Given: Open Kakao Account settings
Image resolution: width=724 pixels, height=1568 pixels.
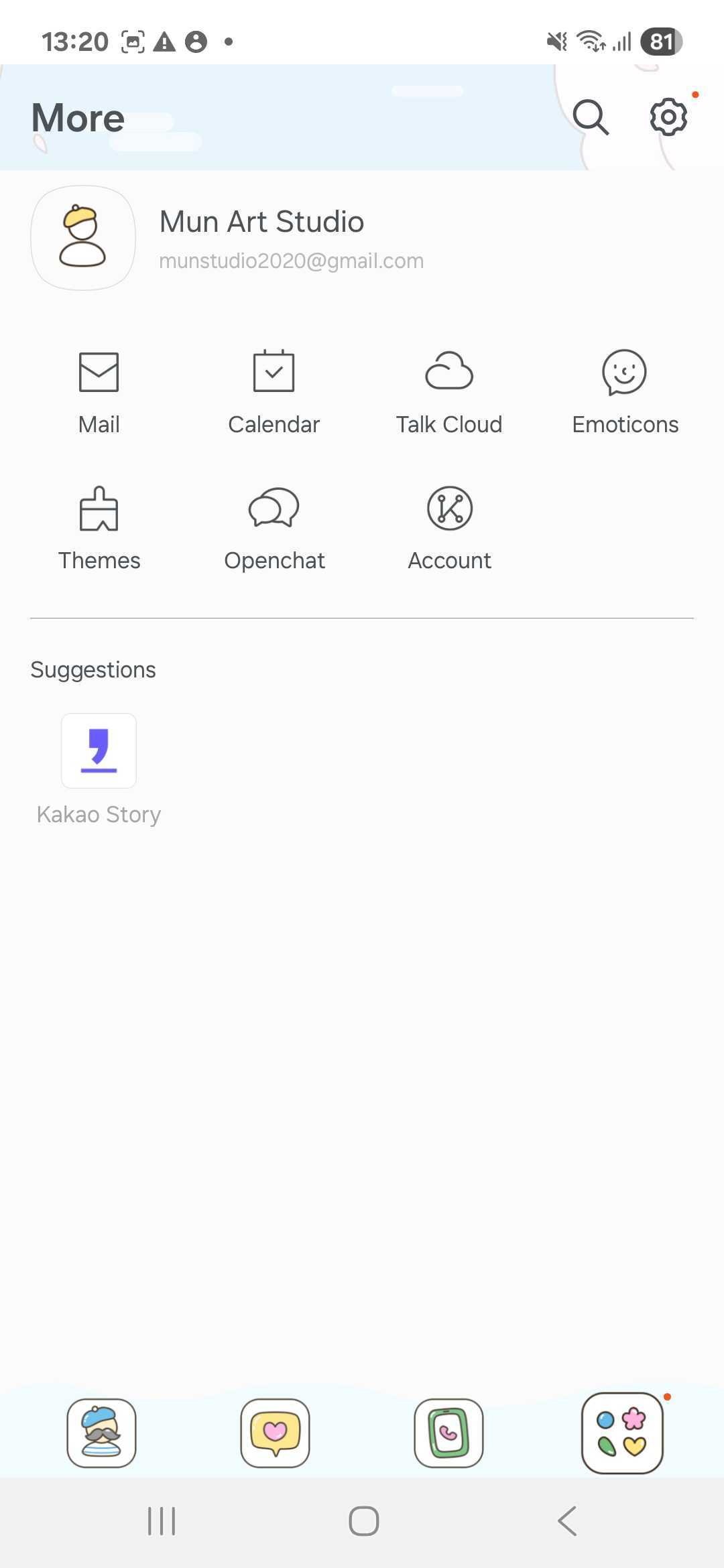Looking at the screenshot, I should (x=450, y=527).
